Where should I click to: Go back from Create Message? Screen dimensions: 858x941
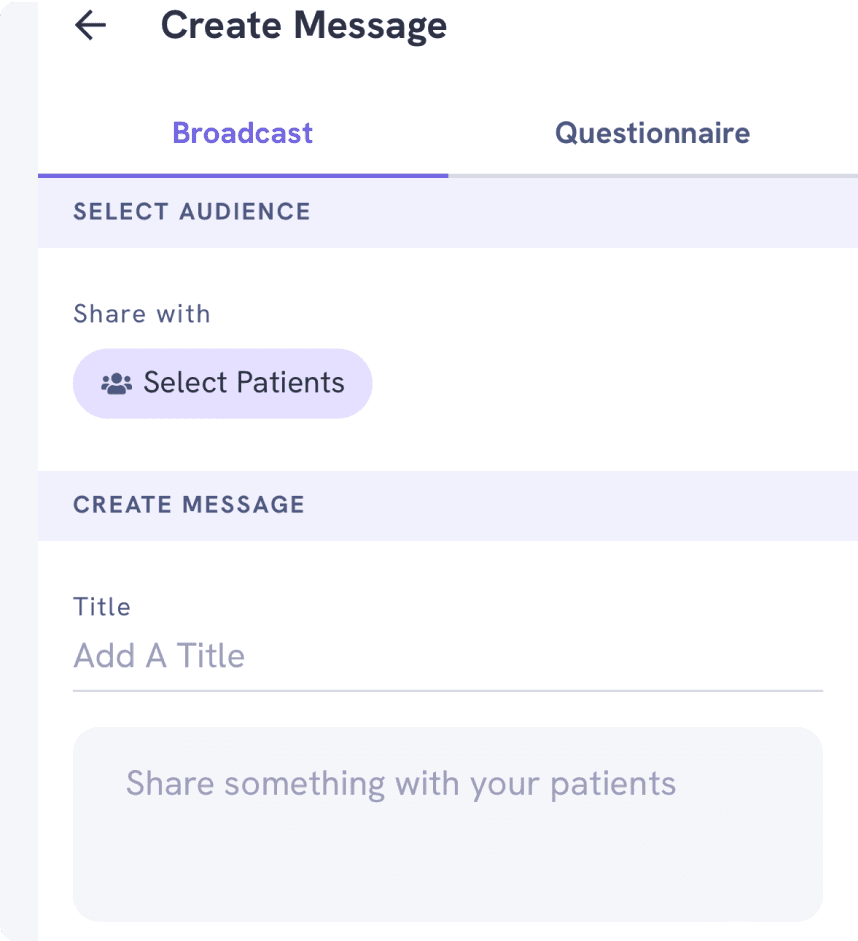[91, 26]
